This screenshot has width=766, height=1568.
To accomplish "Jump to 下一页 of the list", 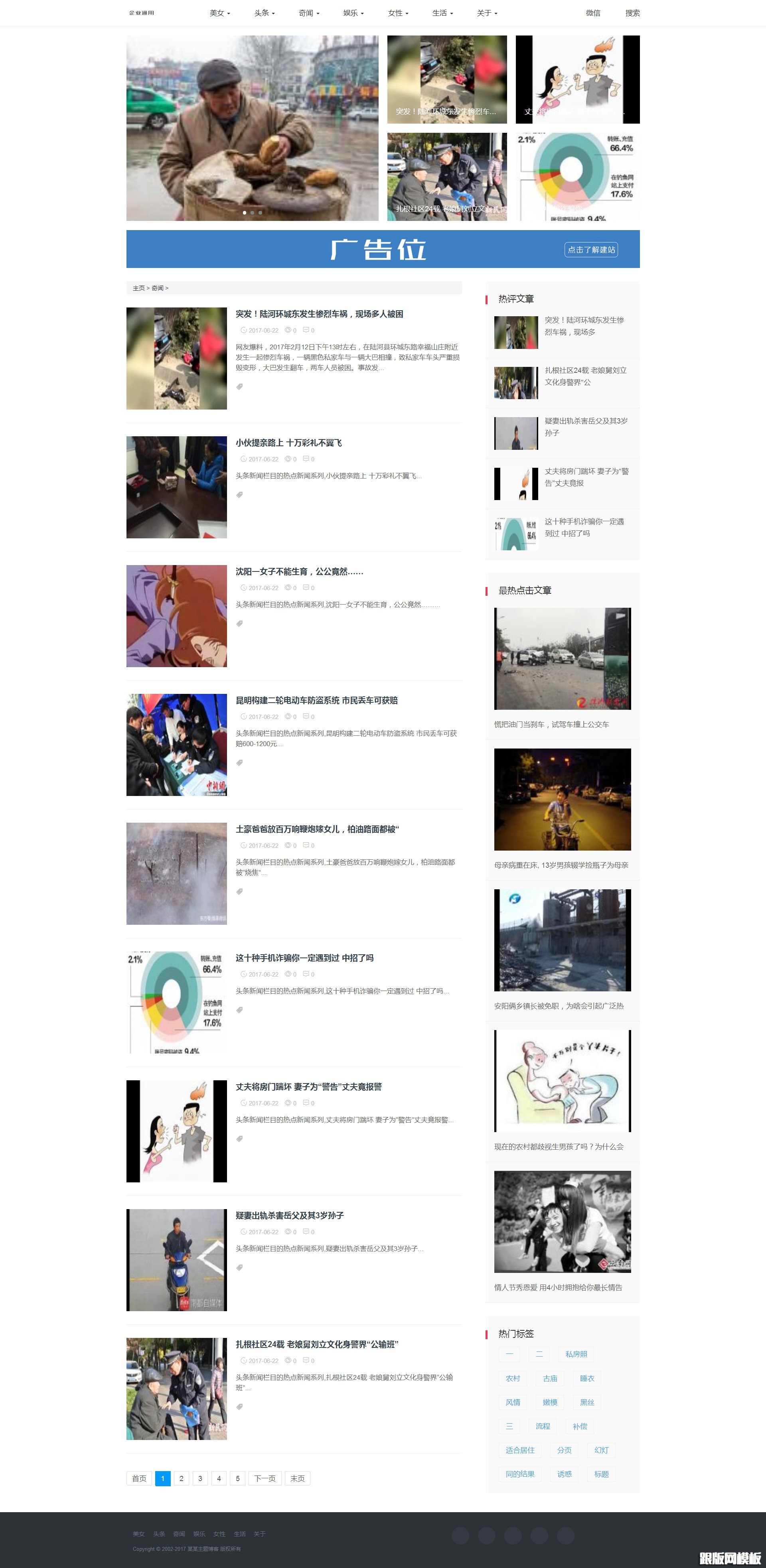I will (x=264, y=1478).
